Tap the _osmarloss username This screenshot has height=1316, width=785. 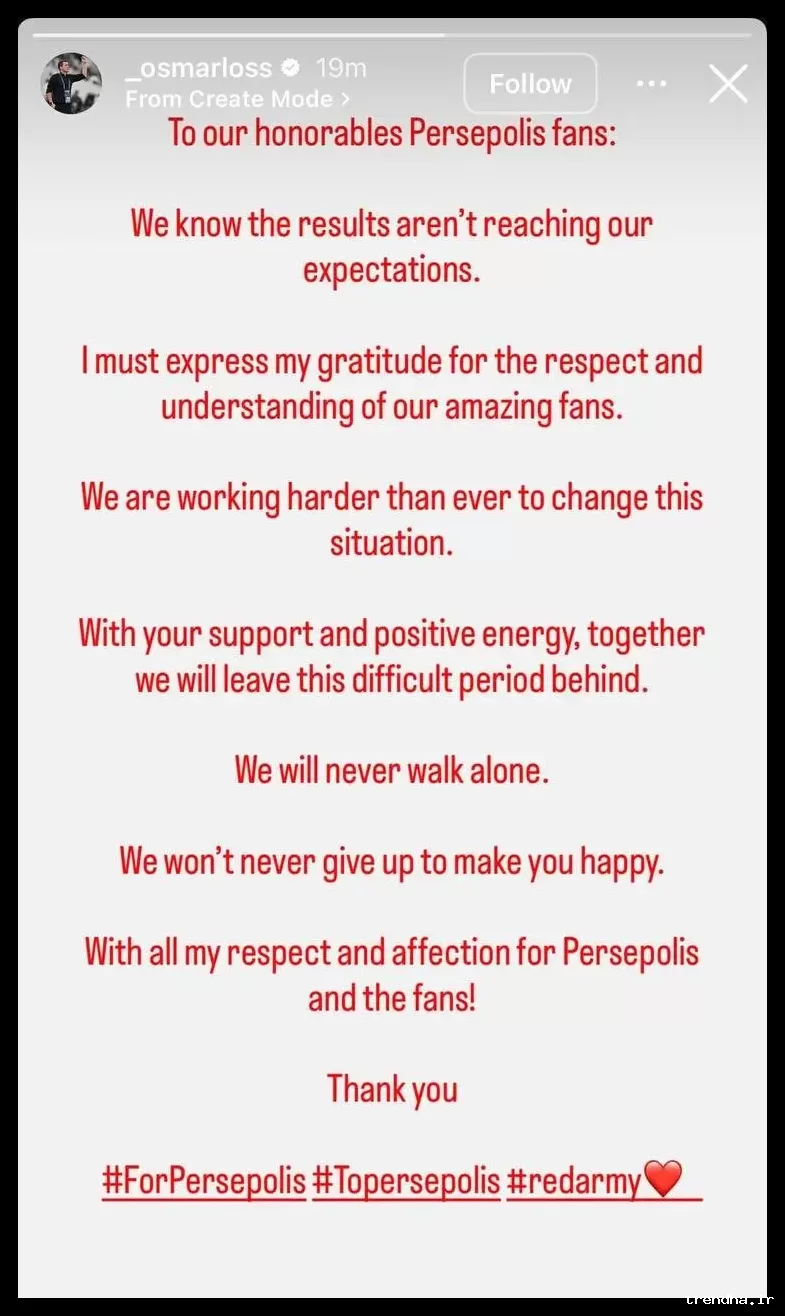pyautogui.click(x=198, y=68)
